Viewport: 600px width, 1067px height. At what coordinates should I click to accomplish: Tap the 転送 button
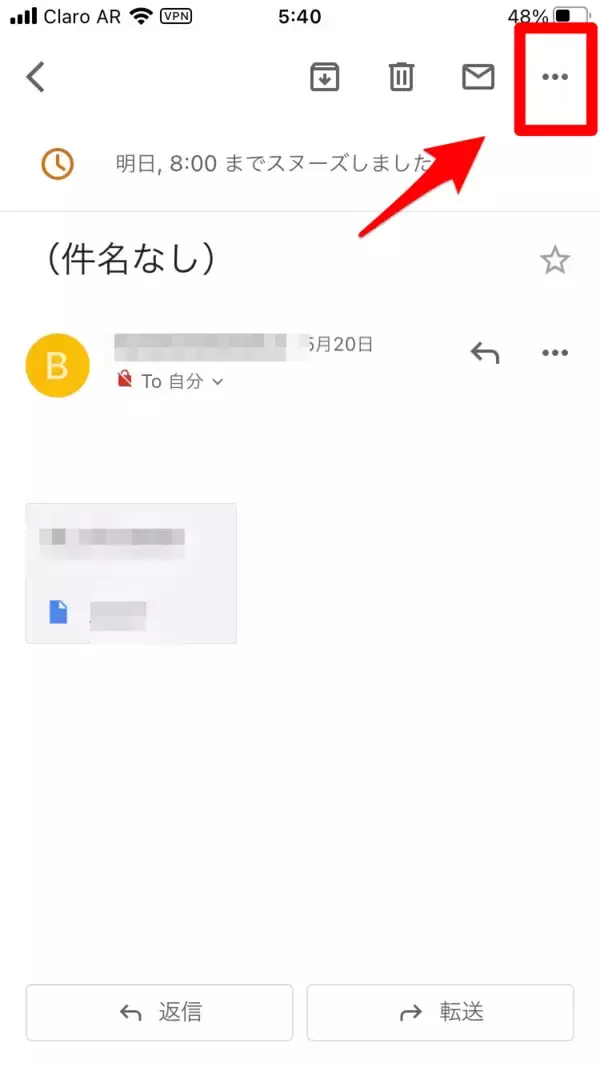coord(440,1013)
